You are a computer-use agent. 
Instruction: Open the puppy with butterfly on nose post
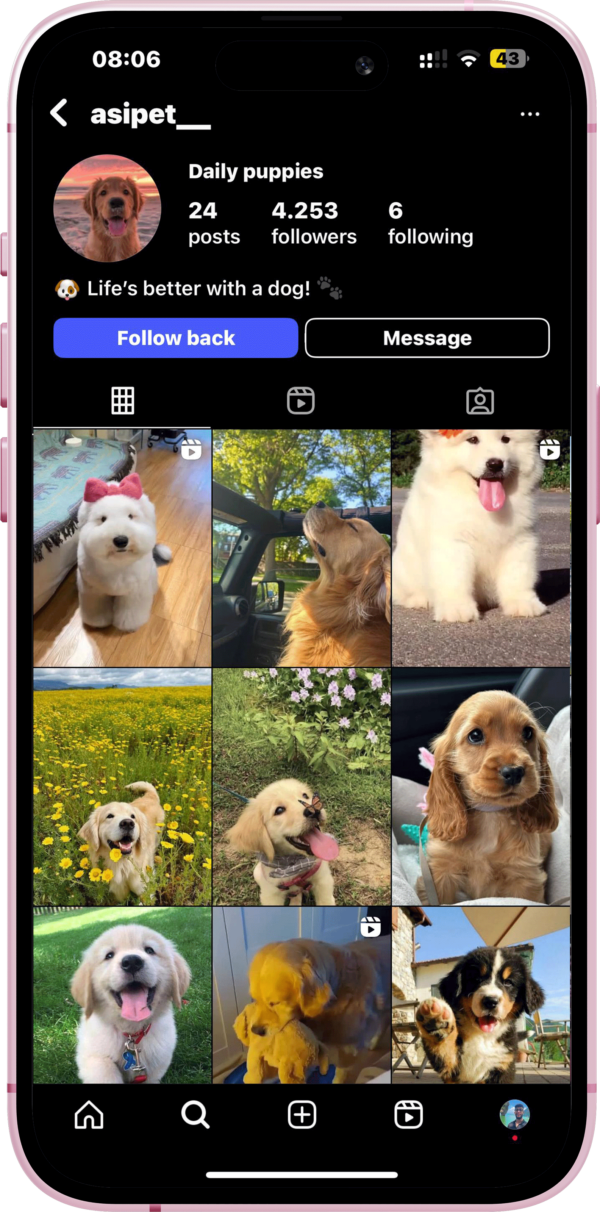[301, 787]
